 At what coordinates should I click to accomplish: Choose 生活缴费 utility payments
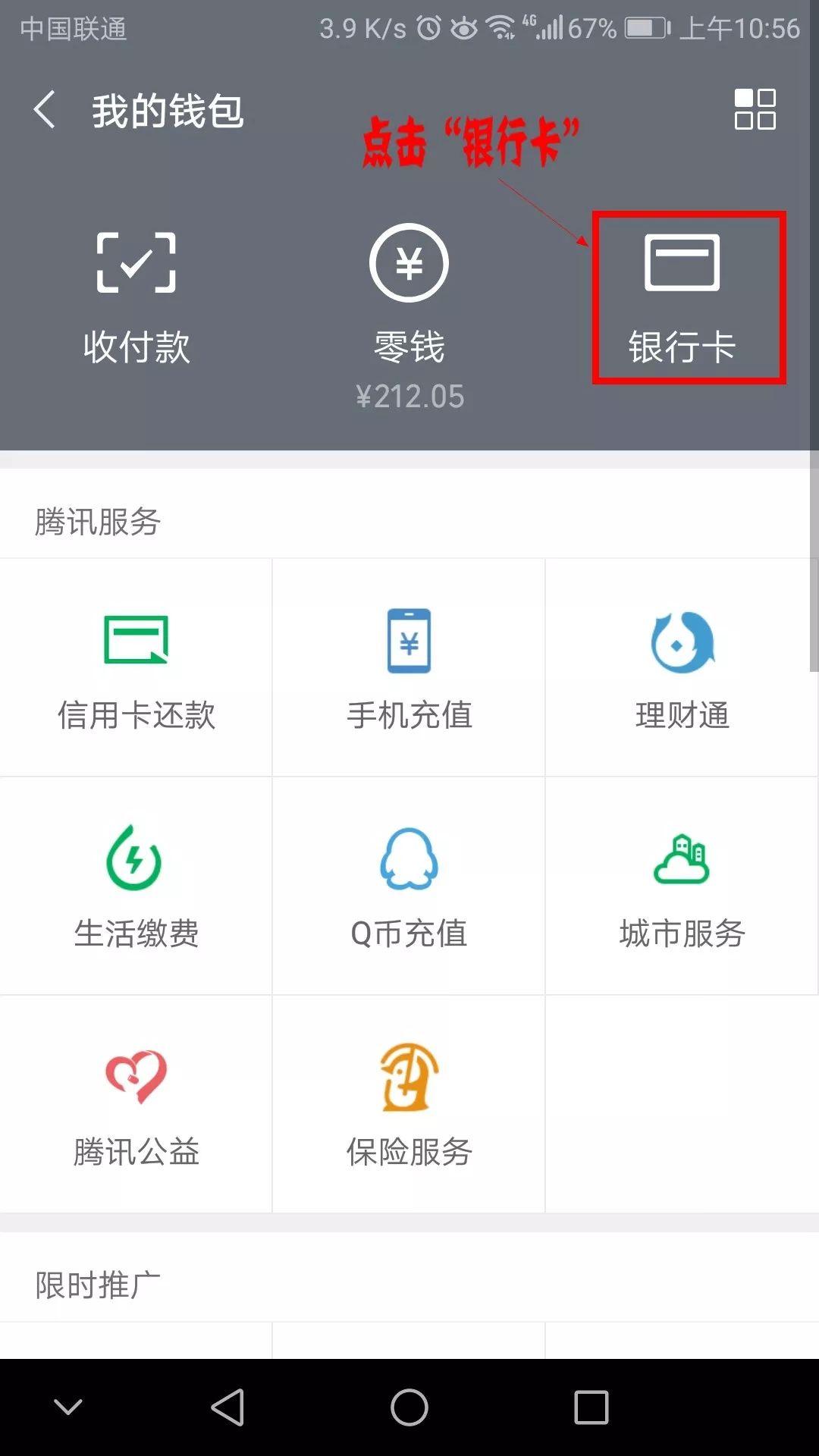tap(136, 886)
